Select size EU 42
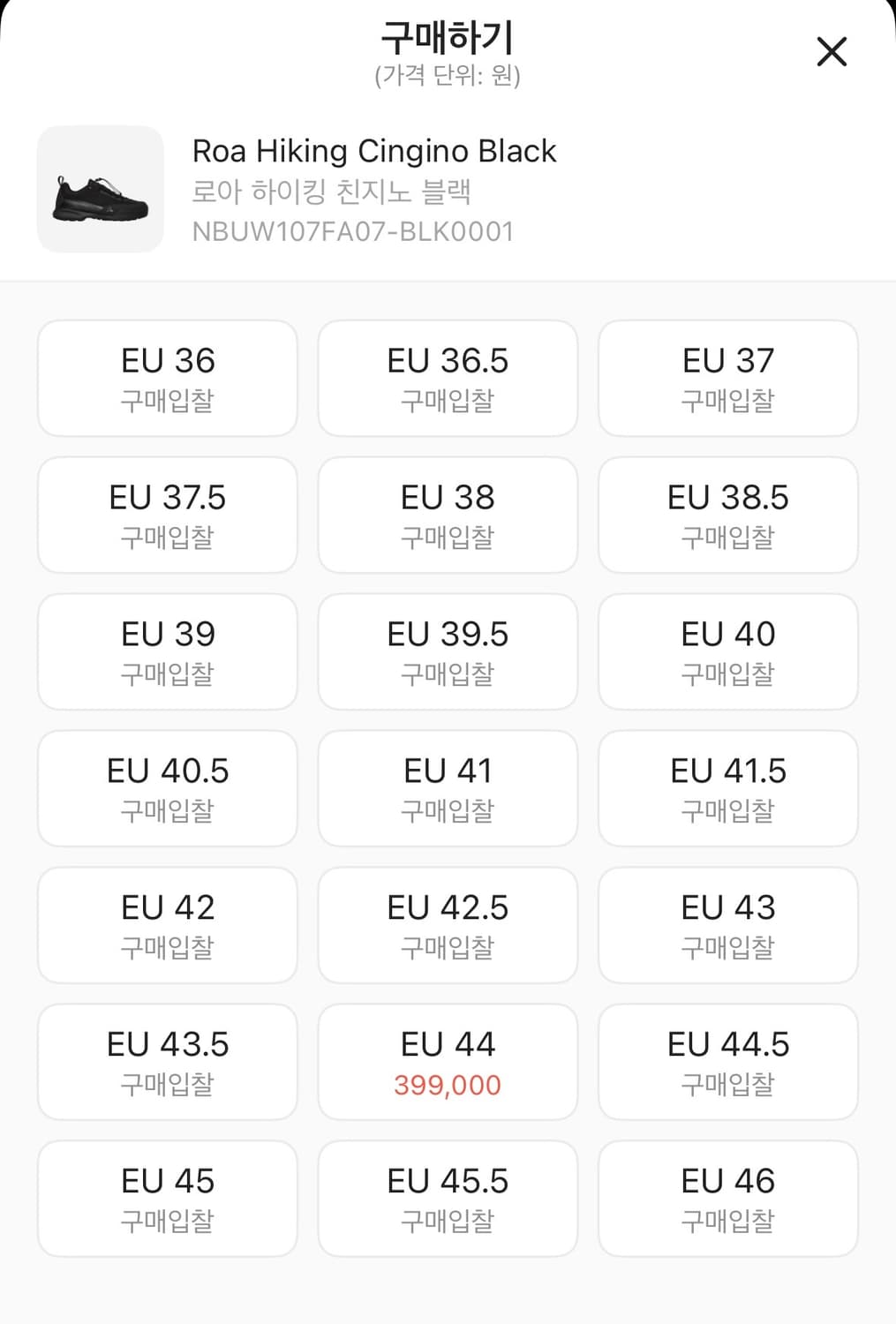The height and width of the screenshot is (1324, 896). point(168,926)
